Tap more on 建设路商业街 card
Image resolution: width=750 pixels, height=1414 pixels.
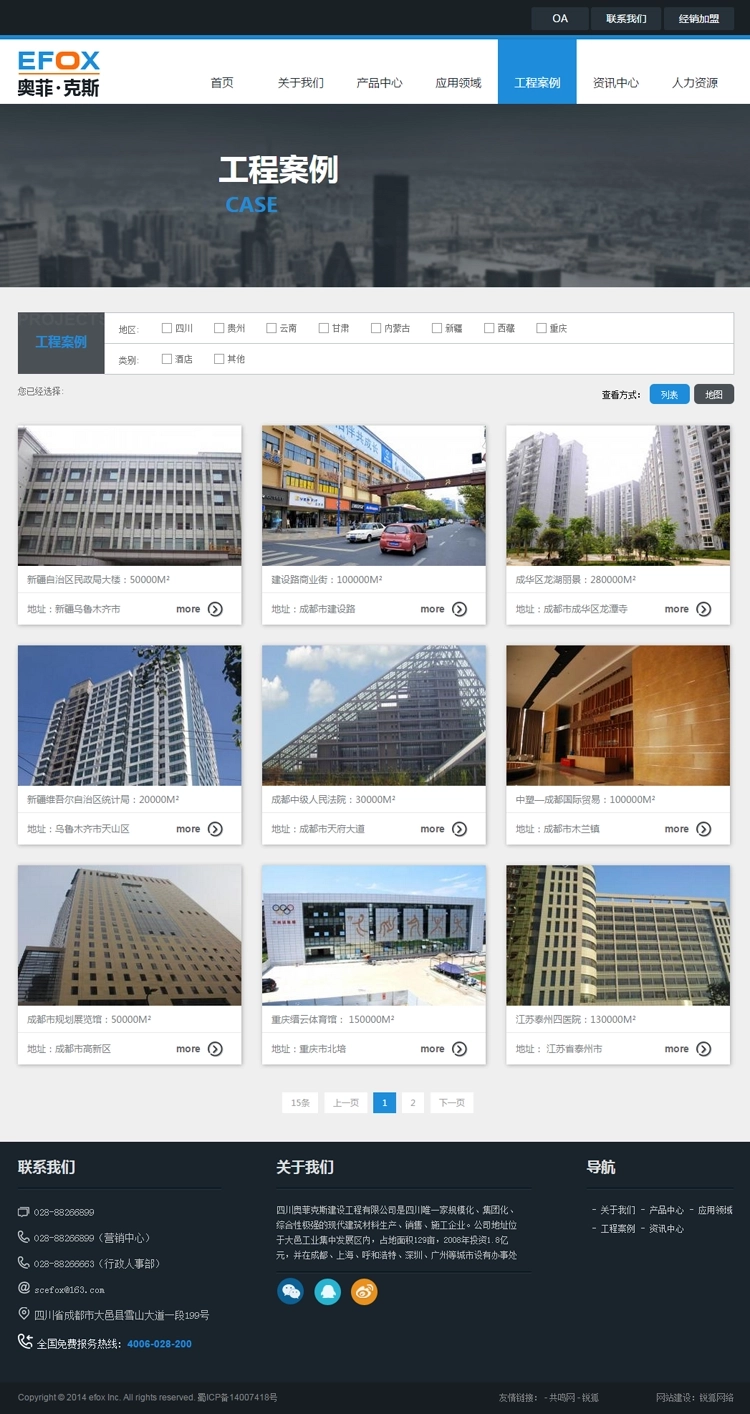tap(444, 609)
